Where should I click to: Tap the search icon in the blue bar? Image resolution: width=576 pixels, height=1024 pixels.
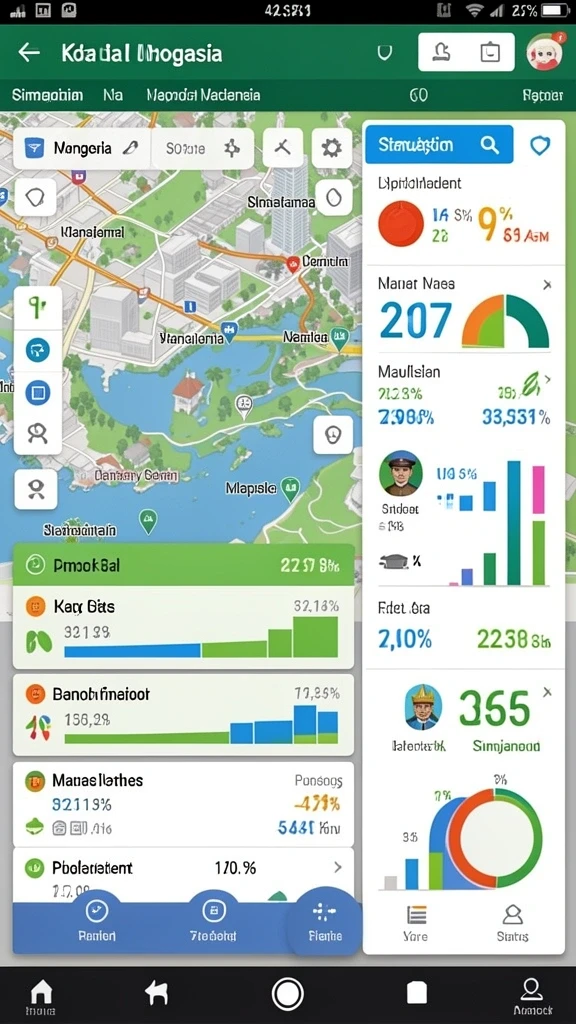(490, 144)
